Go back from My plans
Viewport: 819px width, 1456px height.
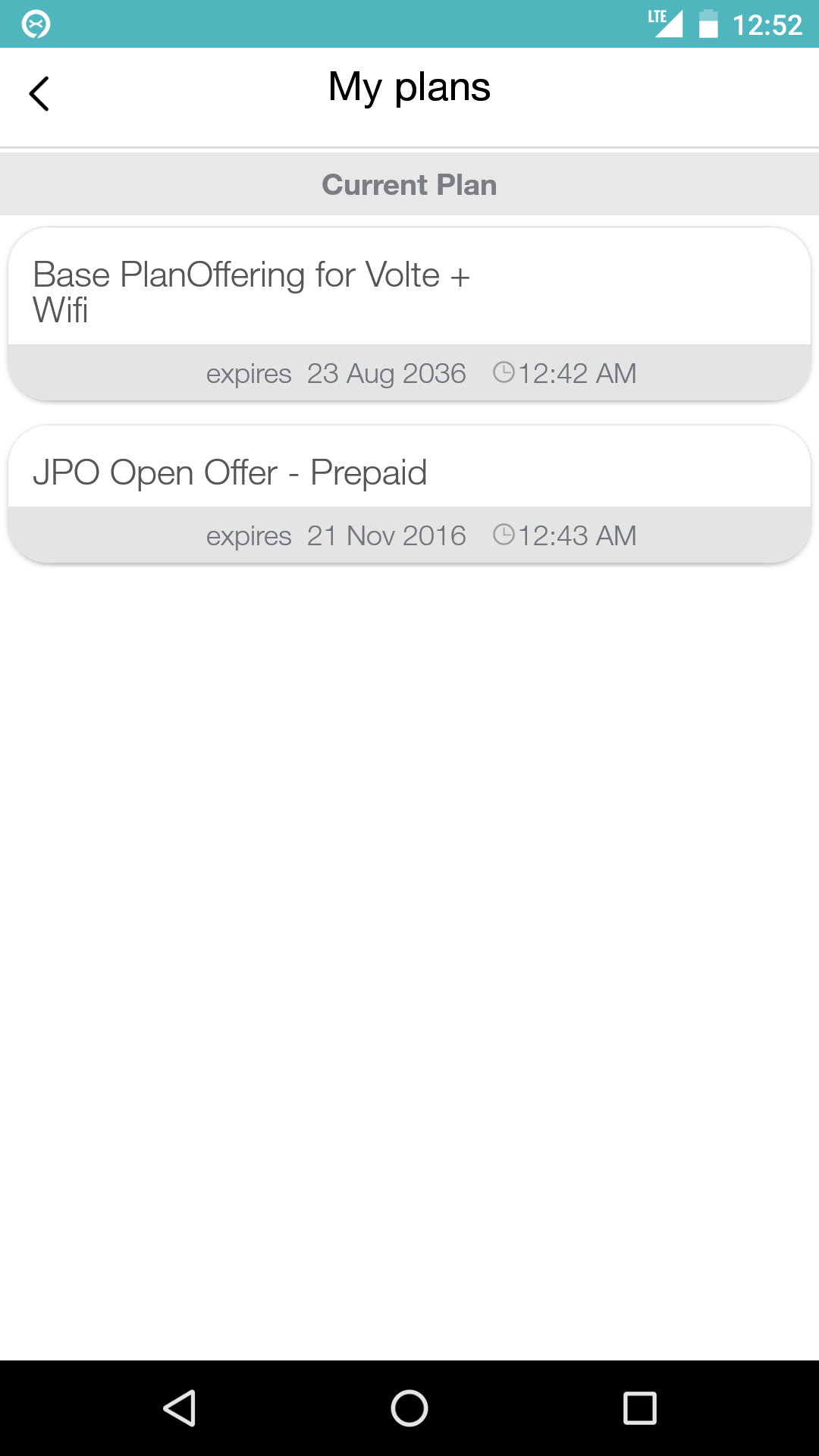(39, 94)
